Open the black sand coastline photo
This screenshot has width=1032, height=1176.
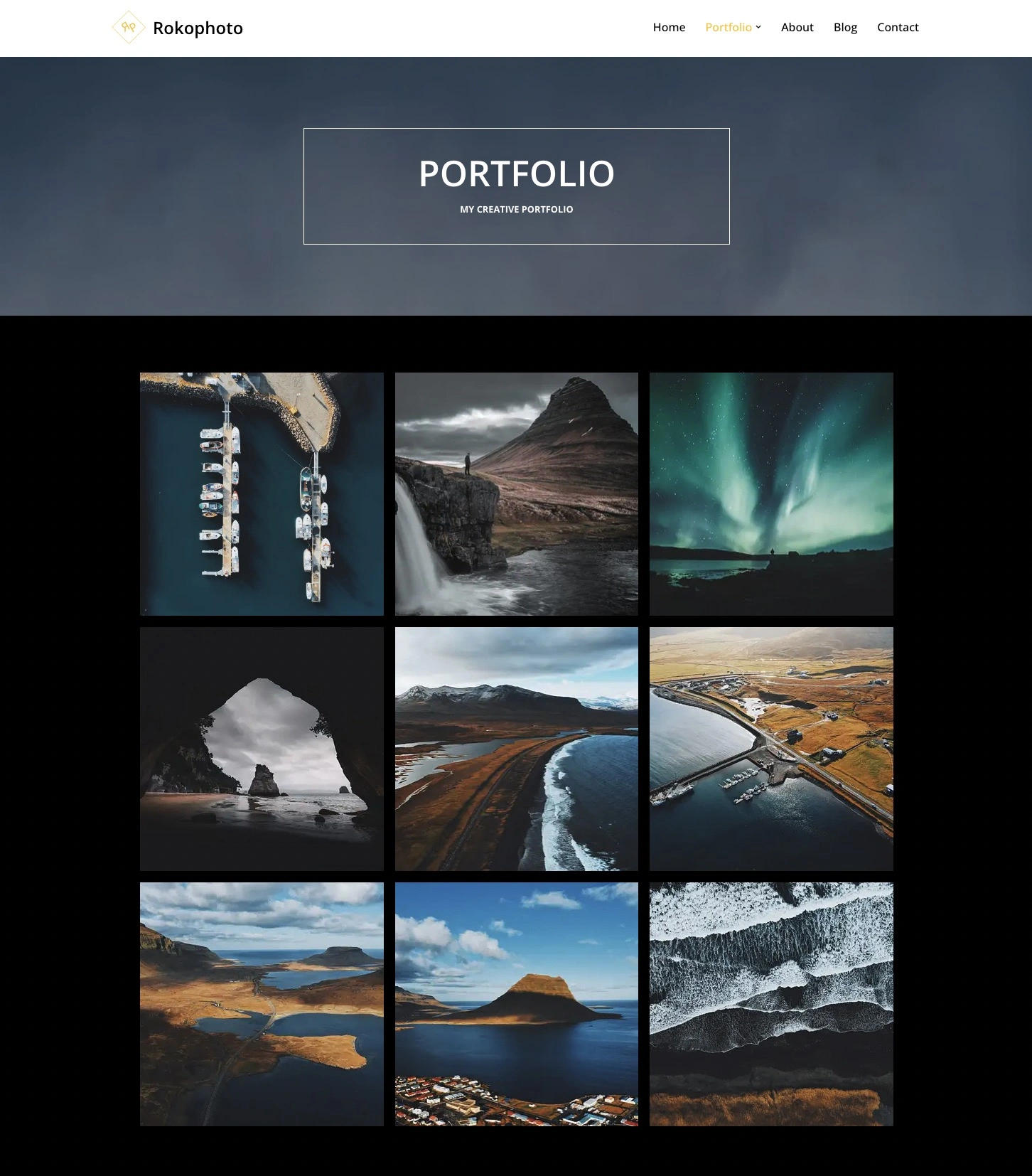point(517,749)
